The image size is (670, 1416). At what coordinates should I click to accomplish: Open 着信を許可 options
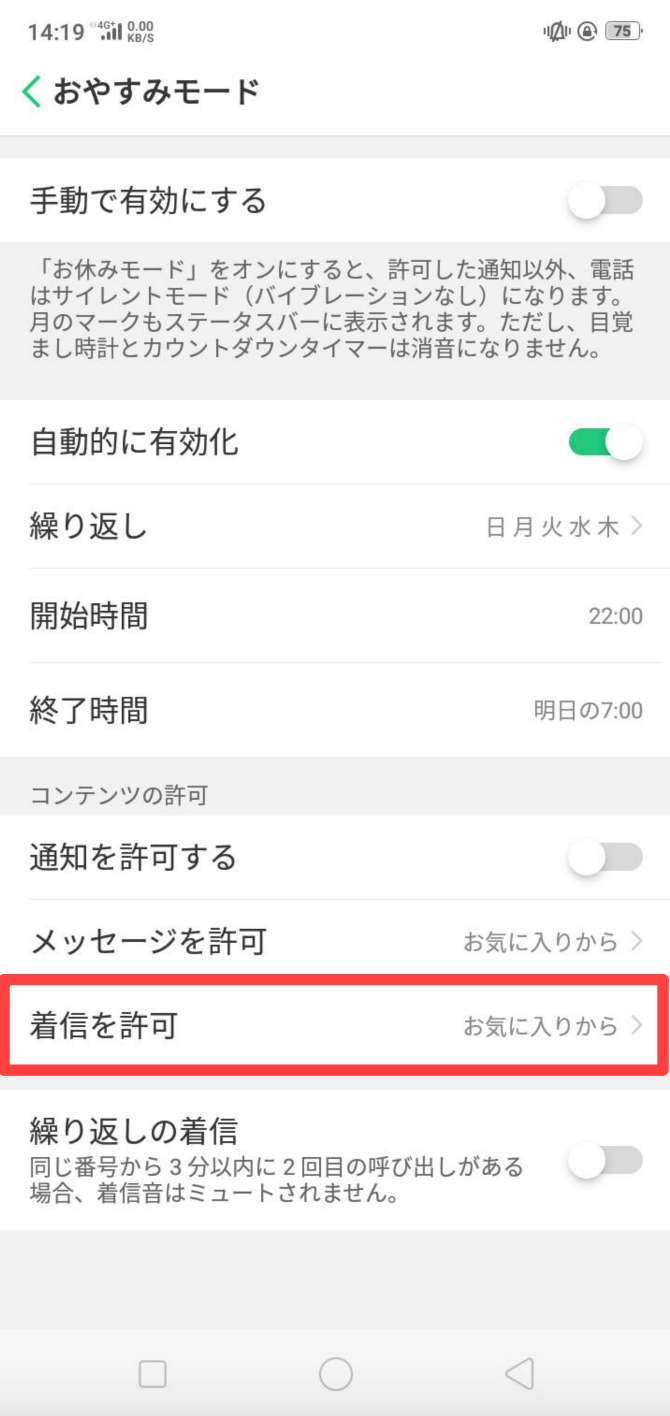coord(335,1027)
